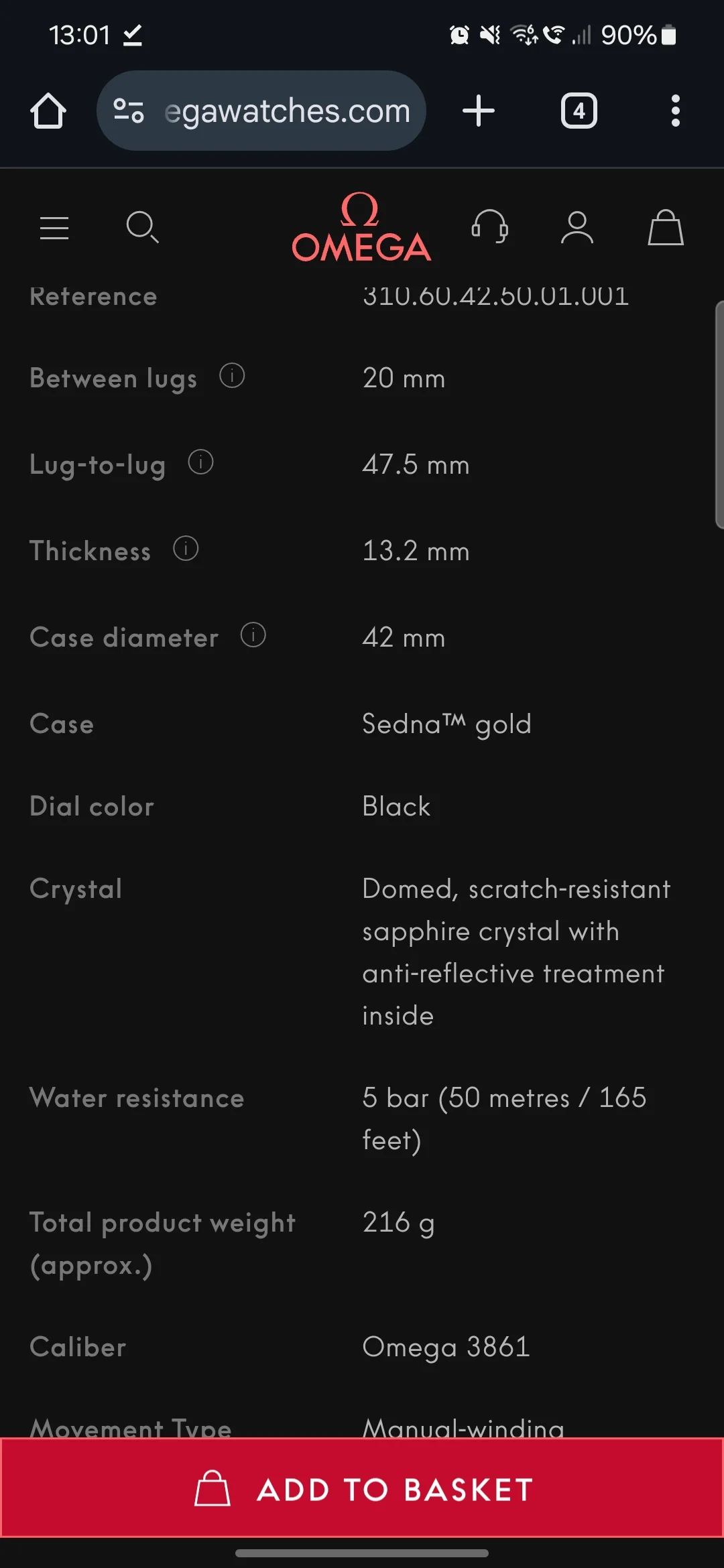
Task: Contact customer support via headset icon
Action: click(x=490, y=226)
